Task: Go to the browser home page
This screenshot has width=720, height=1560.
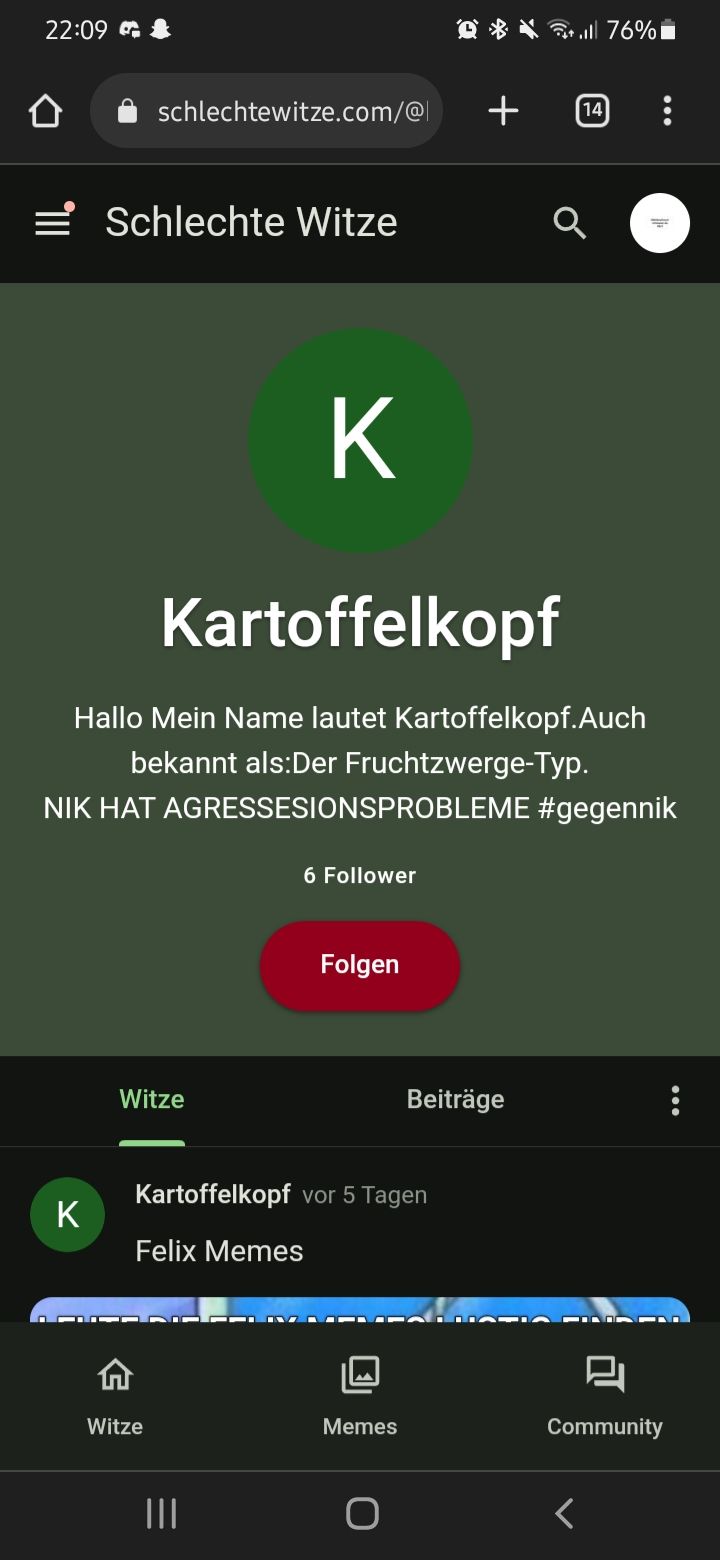Action: pyautogui.click(x=46, y=111)
